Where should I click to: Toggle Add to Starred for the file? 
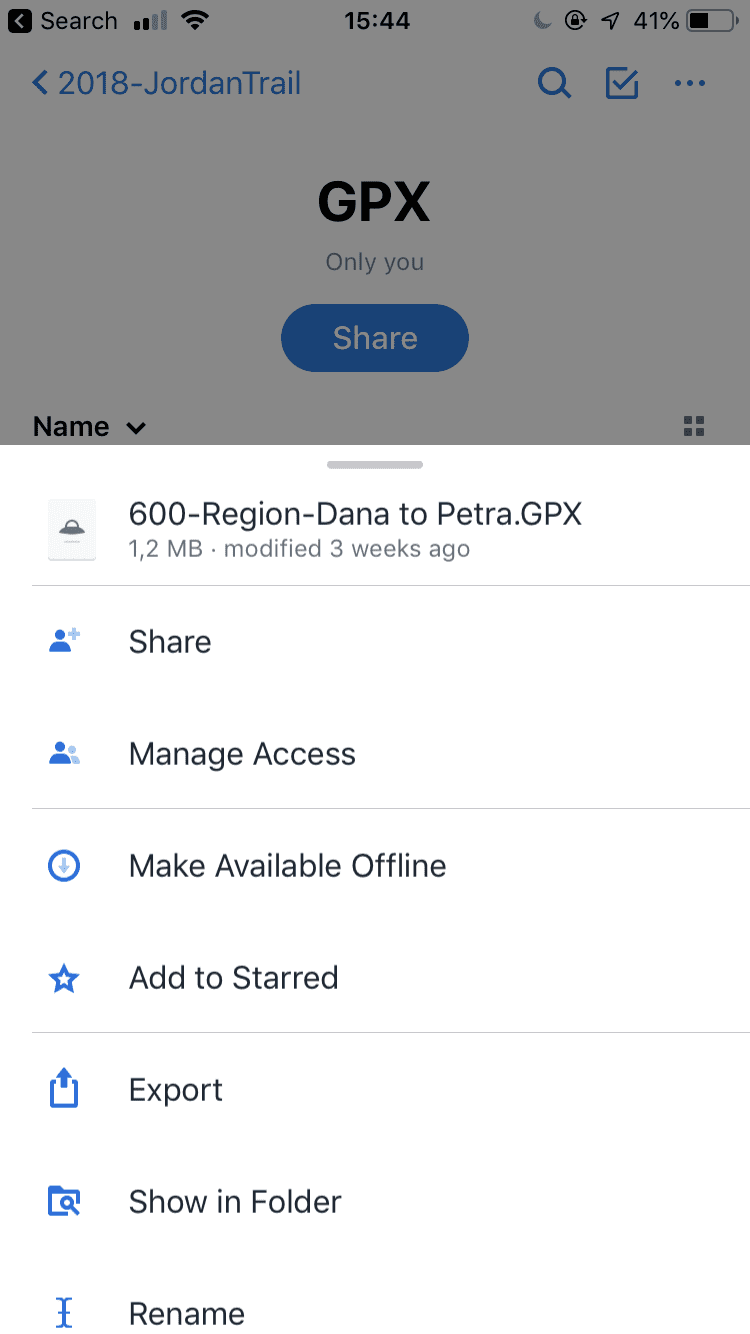coord(233,977)
